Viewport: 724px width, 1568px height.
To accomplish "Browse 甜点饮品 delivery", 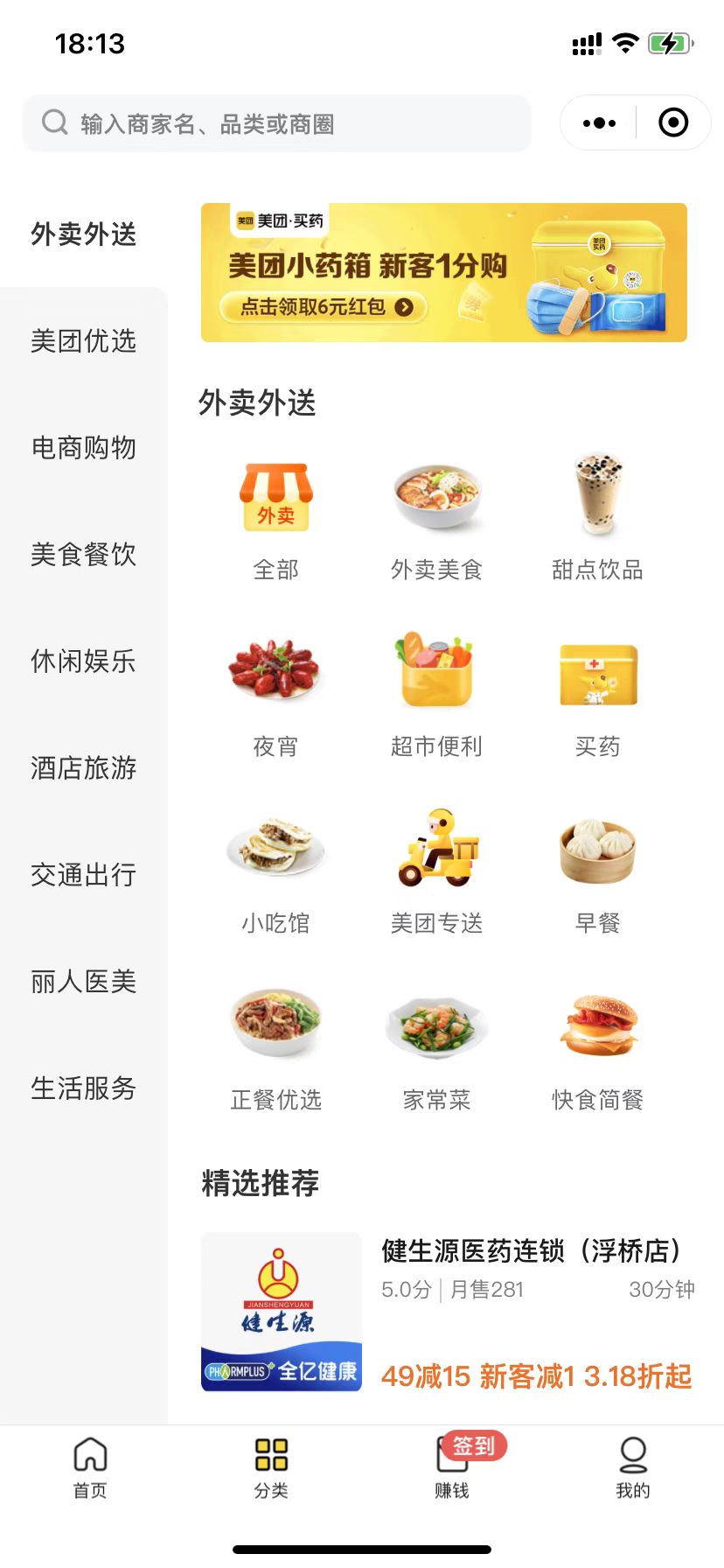I will pyautogui.click(x=597, y=516).
